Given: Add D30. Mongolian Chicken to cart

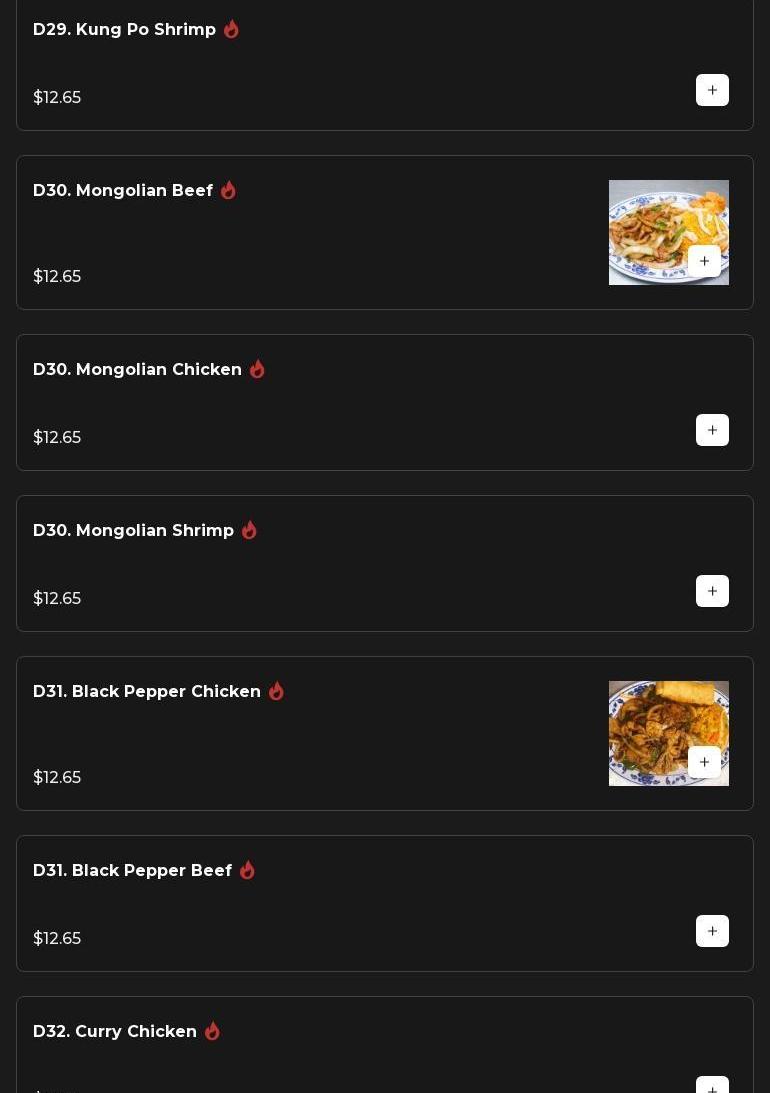Looking at the screenshot, I should click(x=712, y=430).
